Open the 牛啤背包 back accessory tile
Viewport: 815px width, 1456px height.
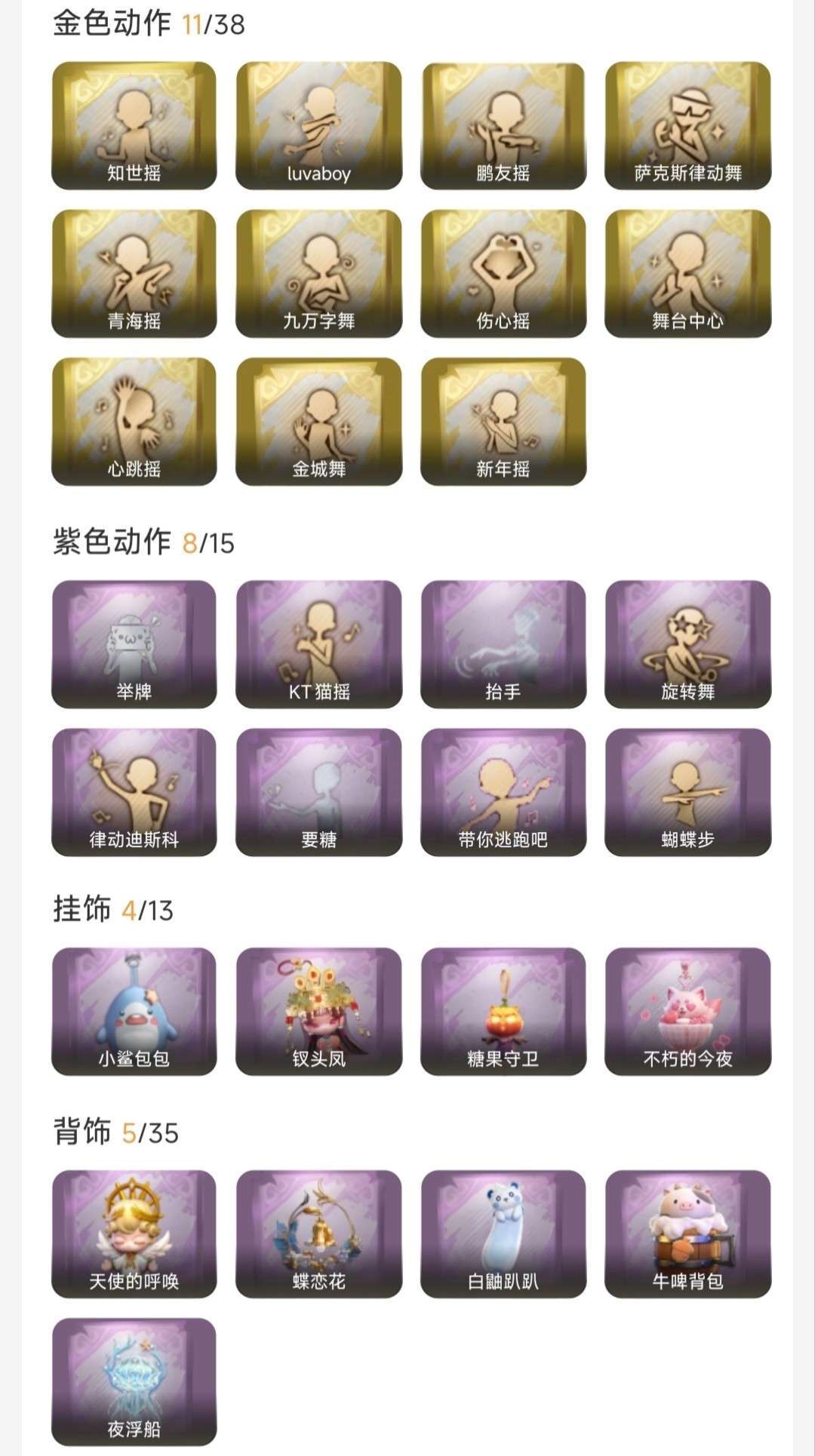point(687,1233)
